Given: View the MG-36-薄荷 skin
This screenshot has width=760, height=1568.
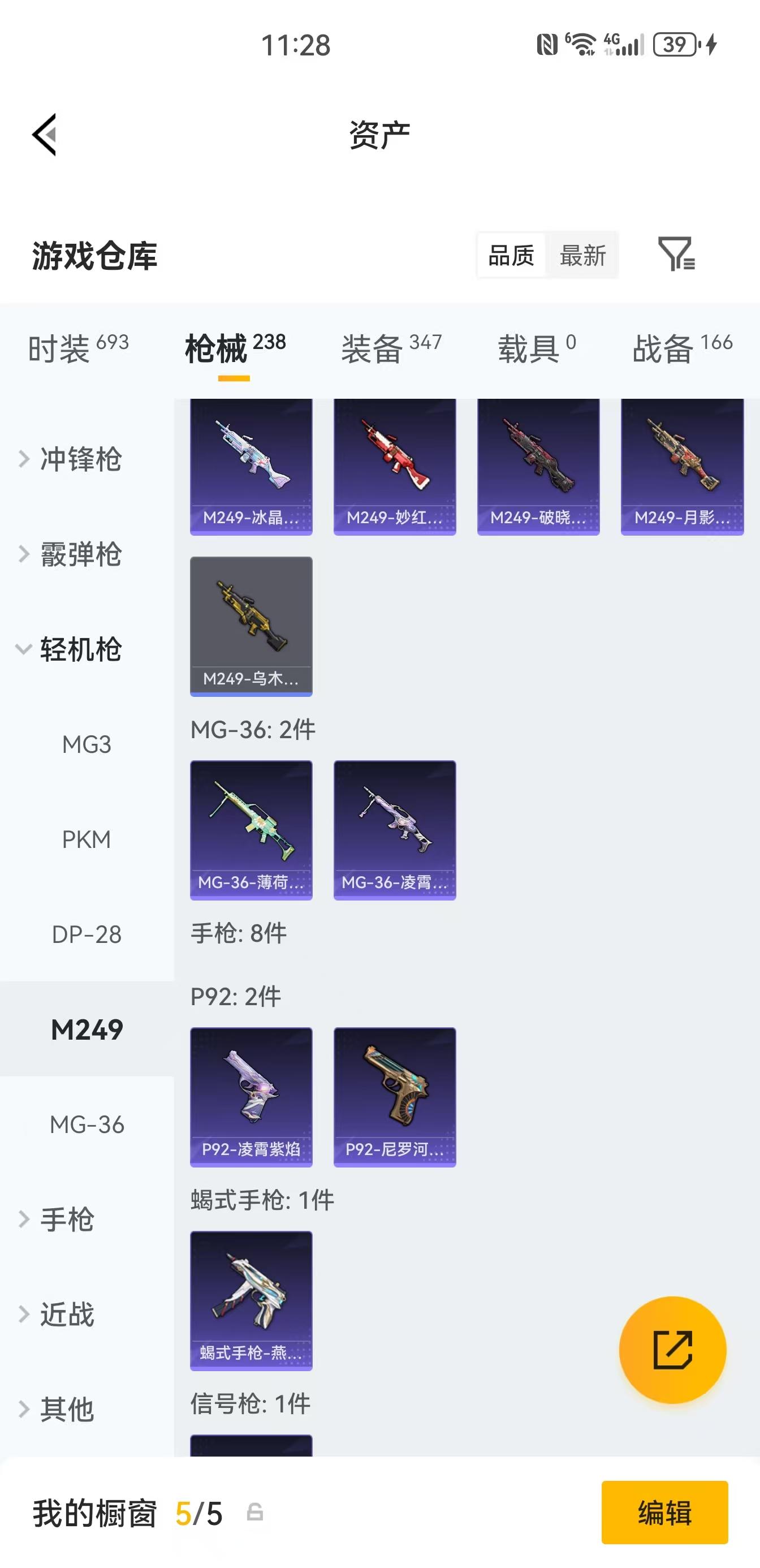Looking at the screenshot, I should [x=251, y=830].
